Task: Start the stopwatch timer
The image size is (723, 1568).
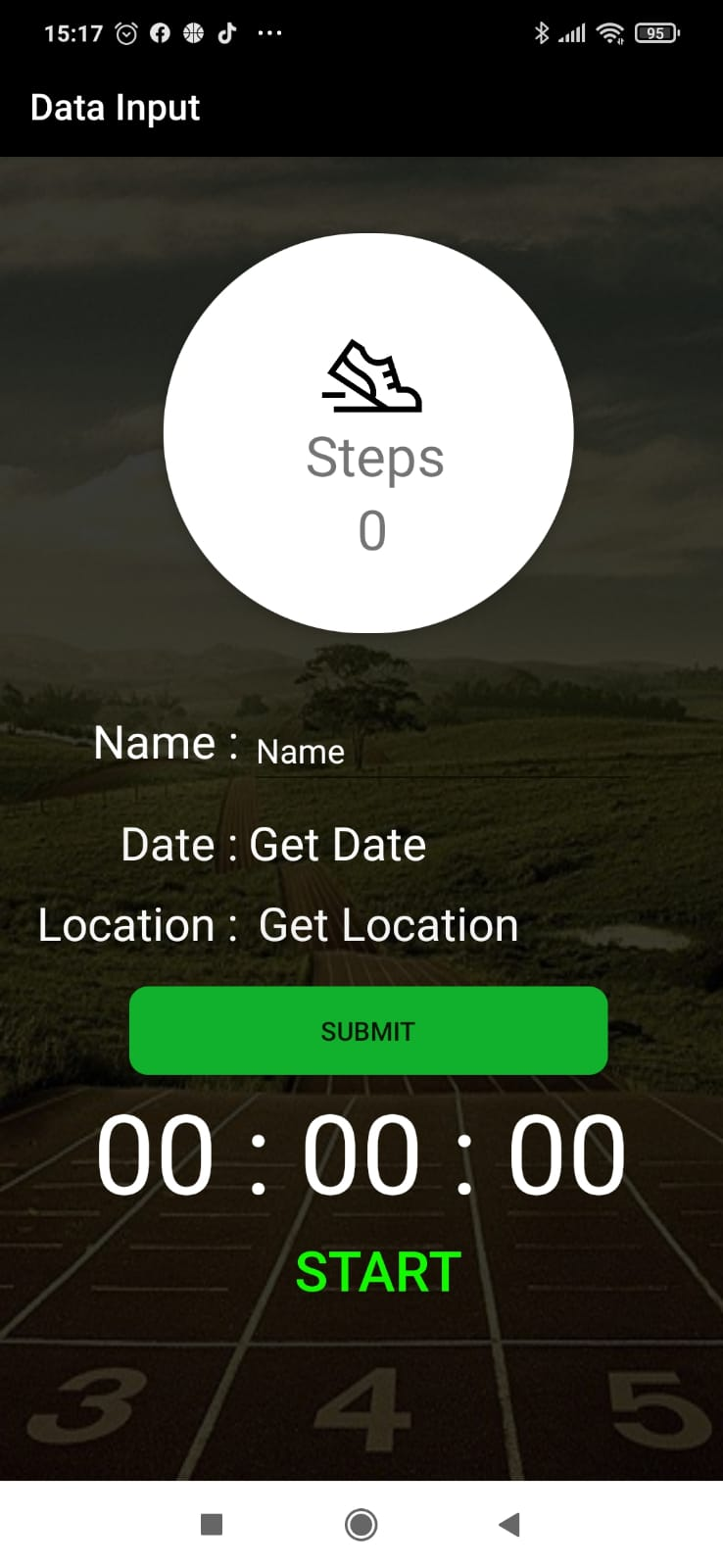Action: tap(378, 1272)
